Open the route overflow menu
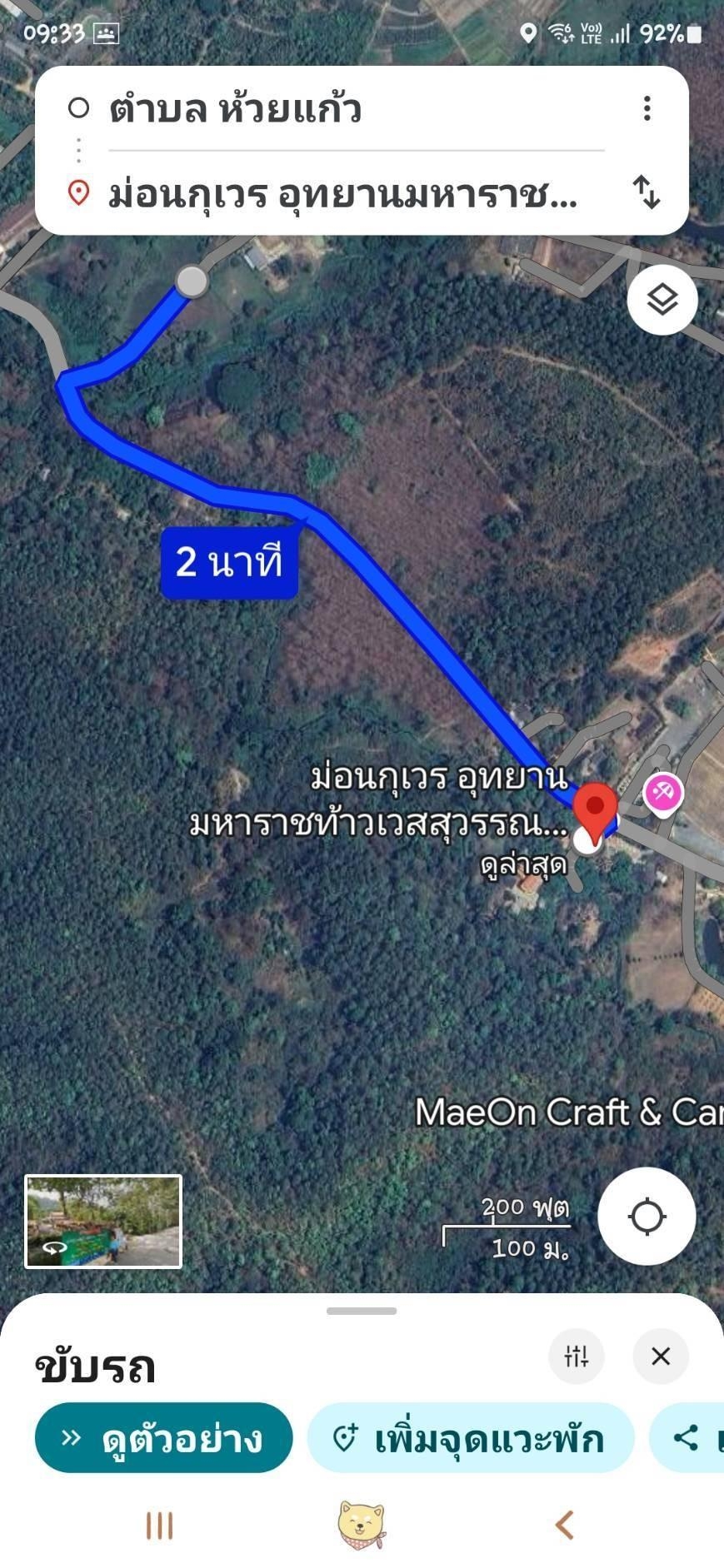The width and height of the screenshot is (724, 1568). [647, 108]
